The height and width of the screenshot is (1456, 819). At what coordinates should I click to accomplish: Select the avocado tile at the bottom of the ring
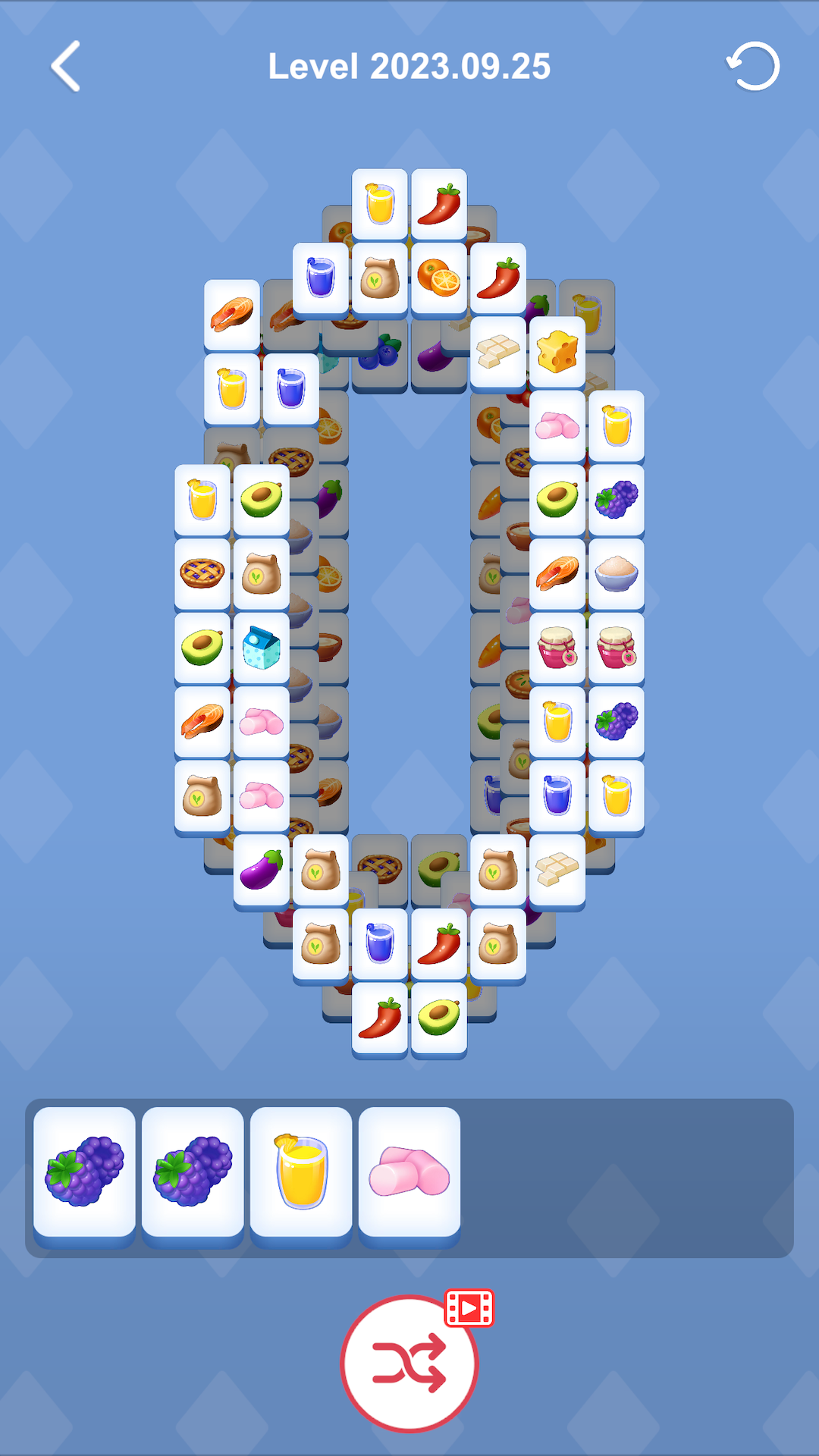pos(441,1015)
